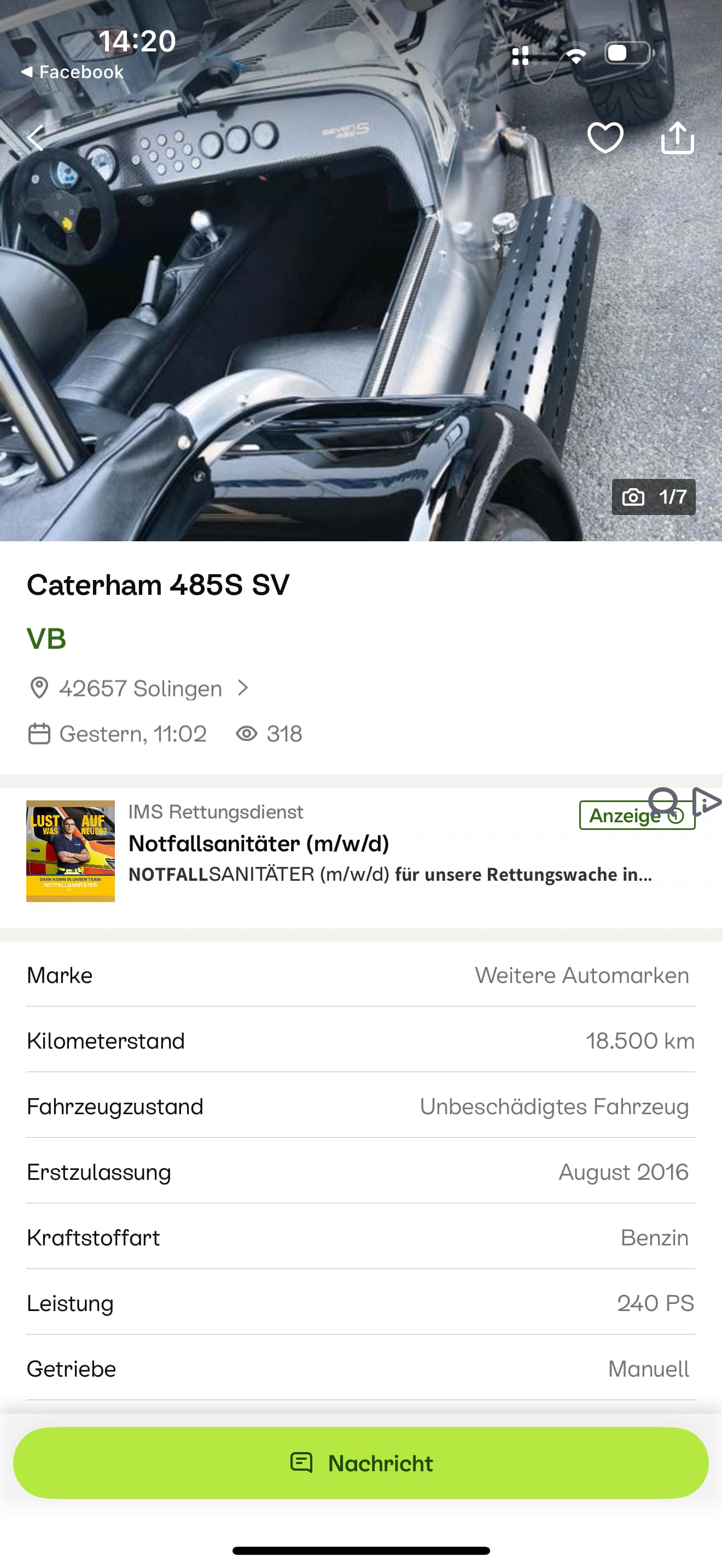Send a Nachricht to the seller
Image resolution: width=722 pixels, height=1568 pixels.
pos(360,1462)
